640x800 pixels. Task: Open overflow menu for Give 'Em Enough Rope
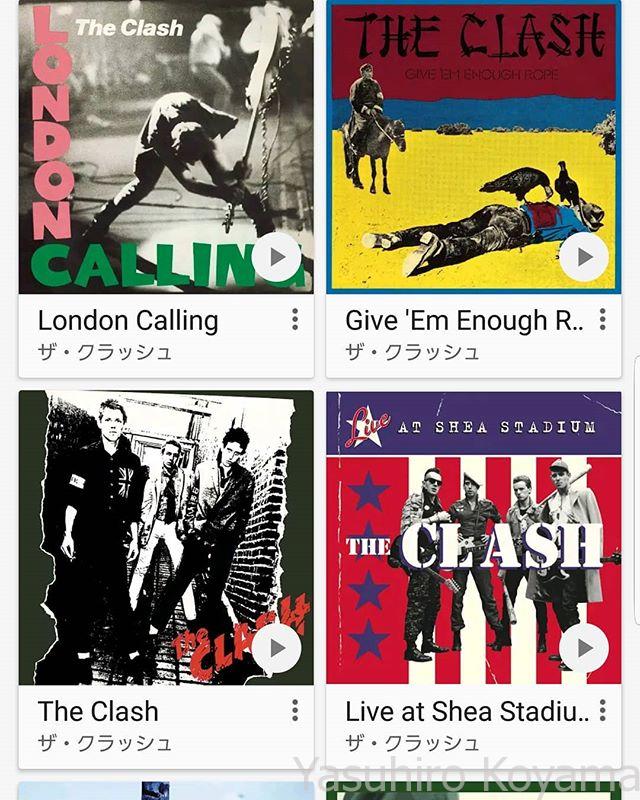coord(602,320)
